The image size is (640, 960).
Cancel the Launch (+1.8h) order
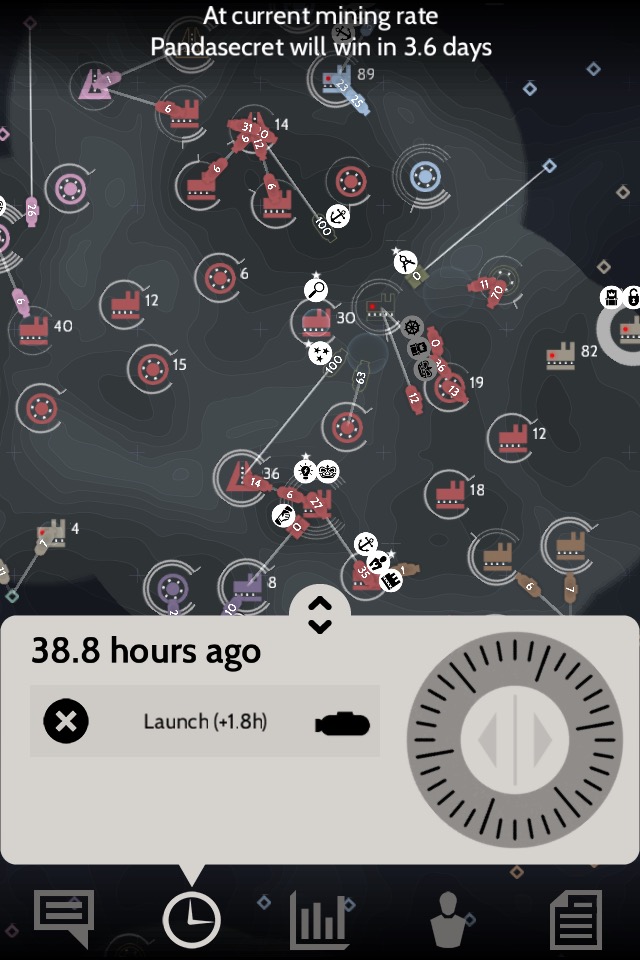[x=66, y=721]
